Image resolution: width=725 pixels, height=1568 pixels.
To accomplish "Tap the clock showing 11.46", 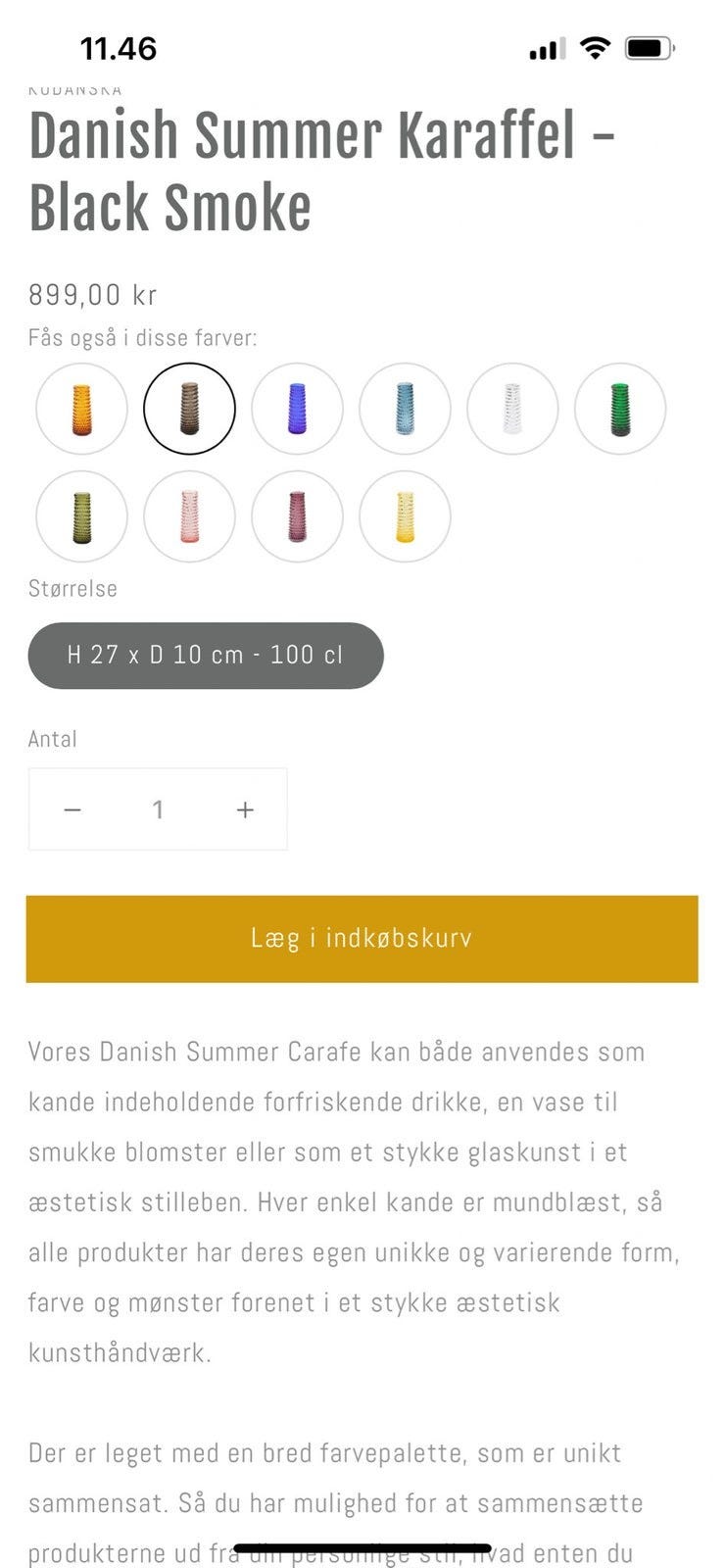I will click(x=118, y=48).
